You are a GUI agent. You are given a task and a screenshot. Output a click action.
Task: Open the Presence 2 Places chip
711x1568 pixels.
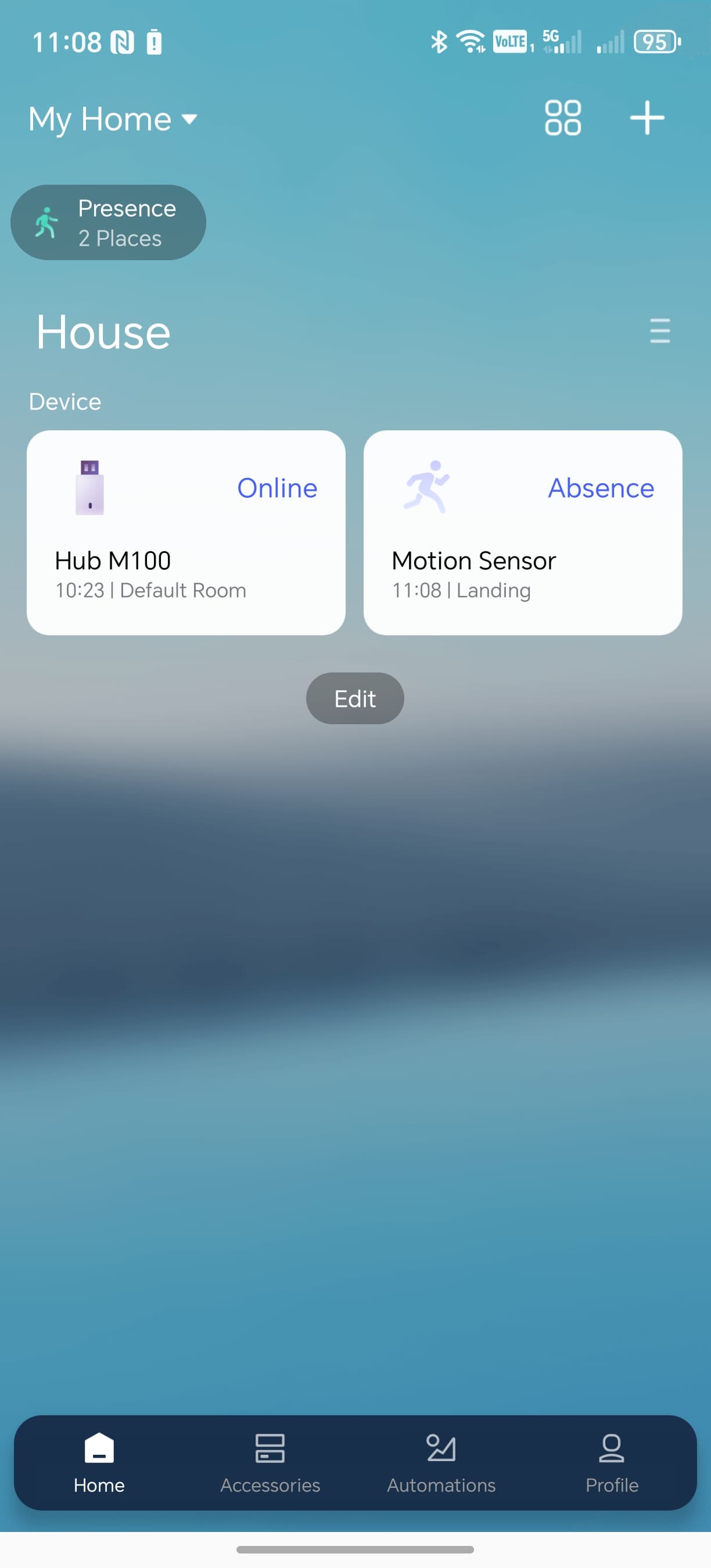109,223
